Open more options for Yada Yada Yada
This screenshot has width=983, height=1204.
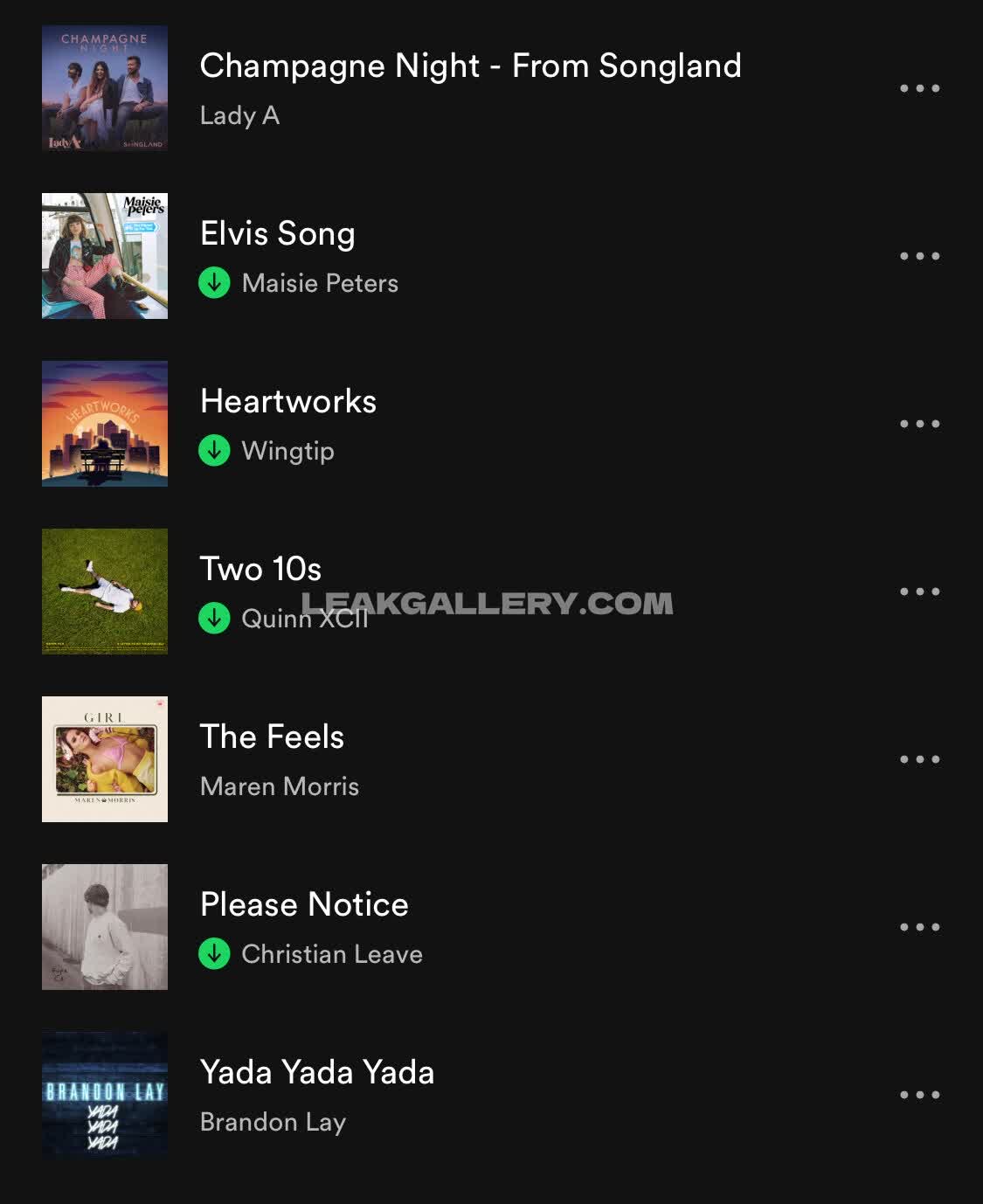[x=919, y=1095]
